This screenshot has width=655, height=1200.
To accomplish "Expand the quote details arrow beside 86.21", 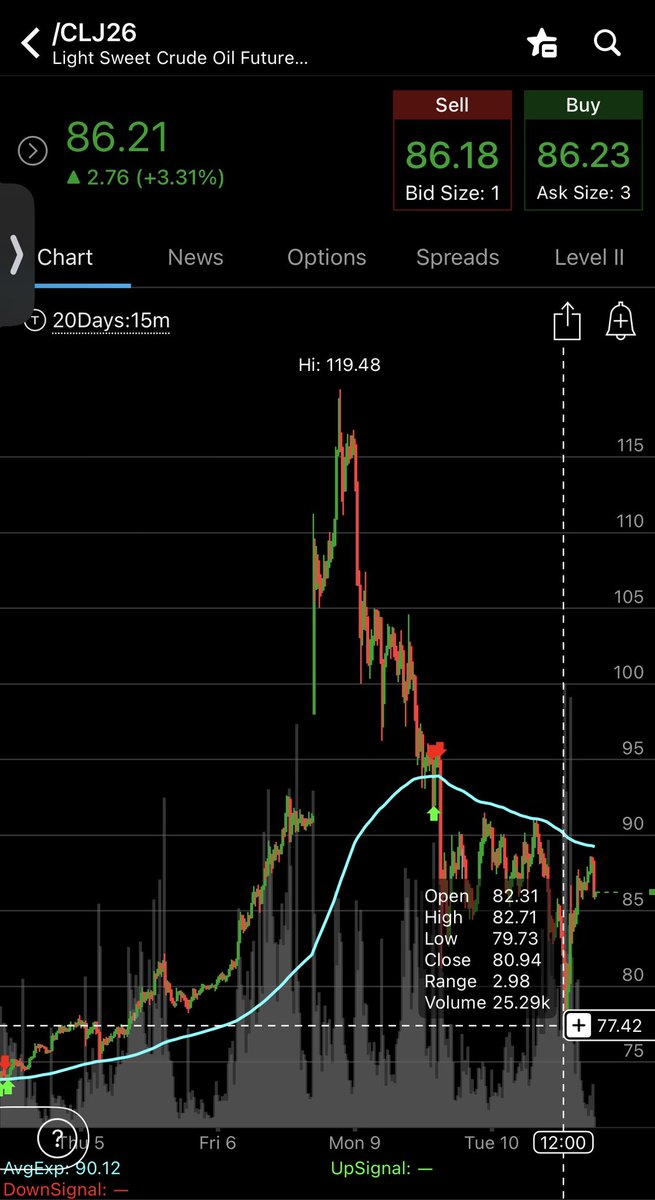I will (33, 151).
